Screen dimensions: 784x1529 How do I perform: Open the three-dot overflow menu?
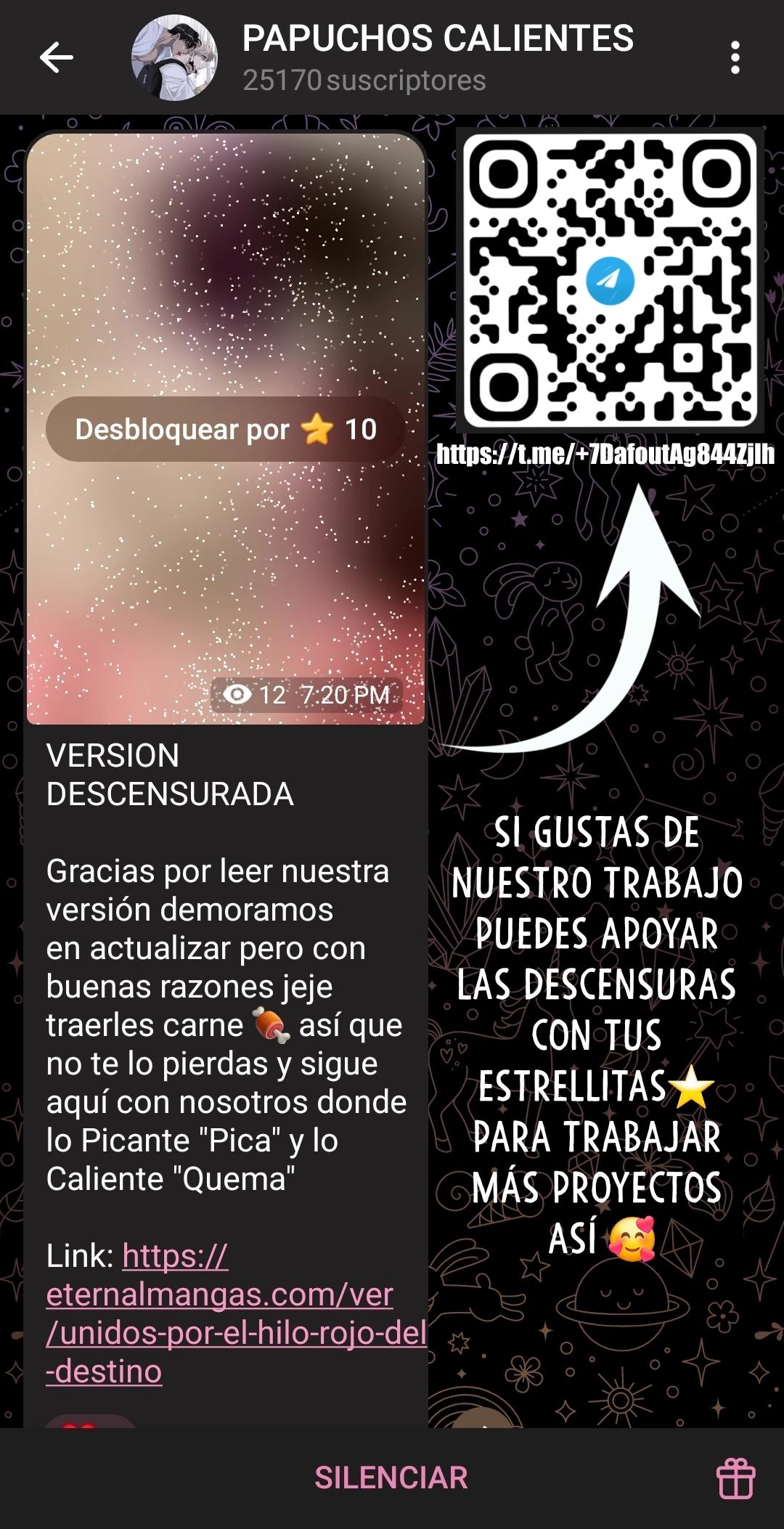(735, 58)
